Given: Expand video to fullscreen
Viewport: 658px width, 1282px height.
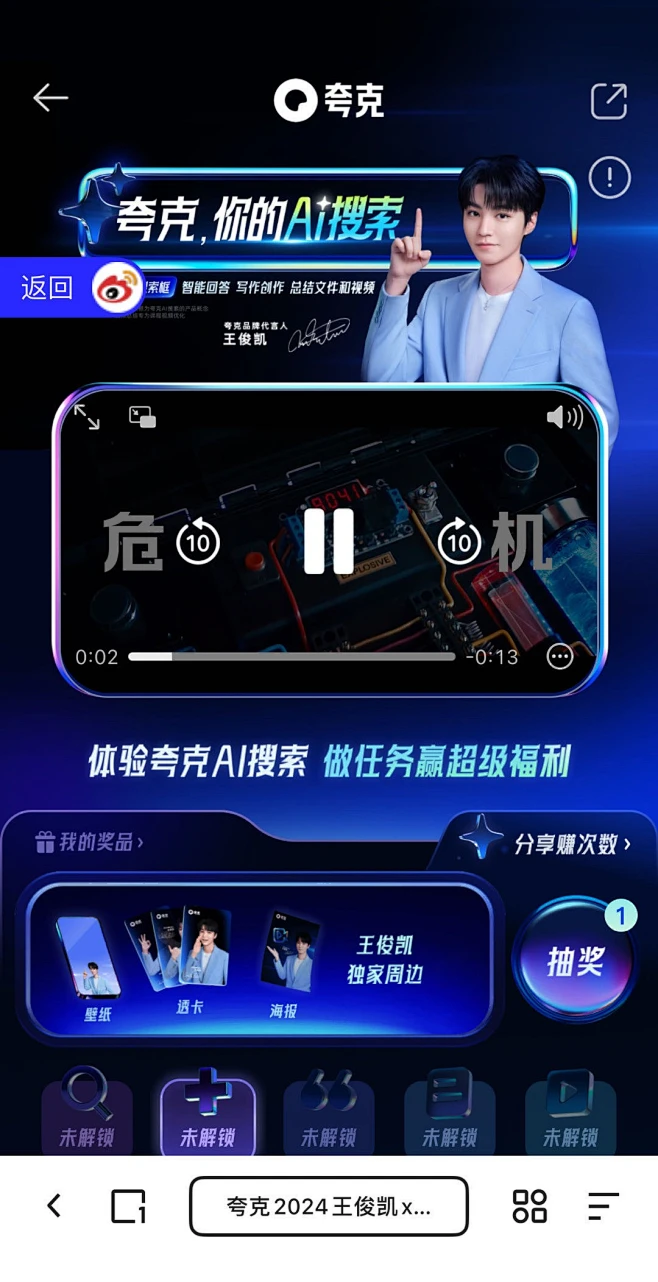Looking at the screenshot, I should point(87,417).
